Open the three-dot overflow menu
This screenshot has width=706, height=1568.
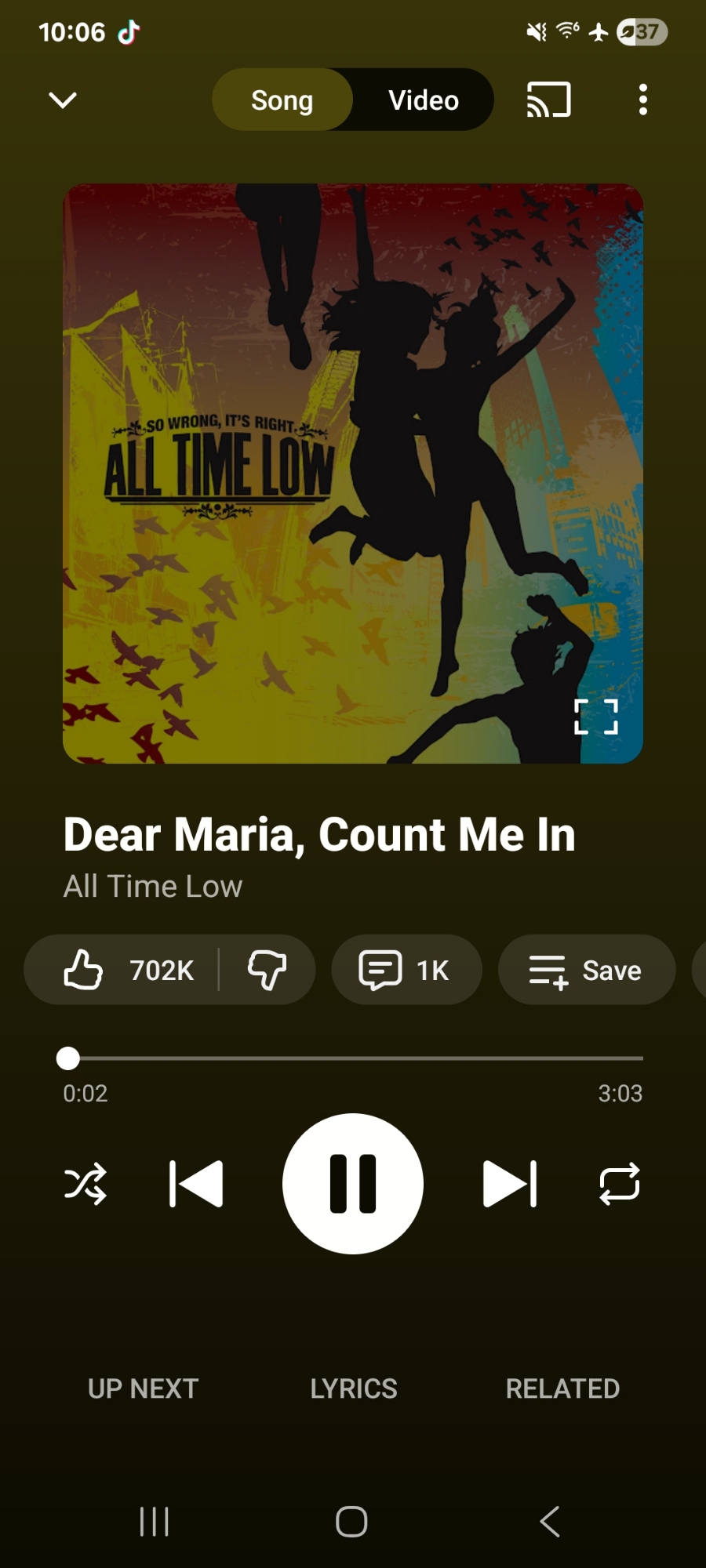coord(643,100)
